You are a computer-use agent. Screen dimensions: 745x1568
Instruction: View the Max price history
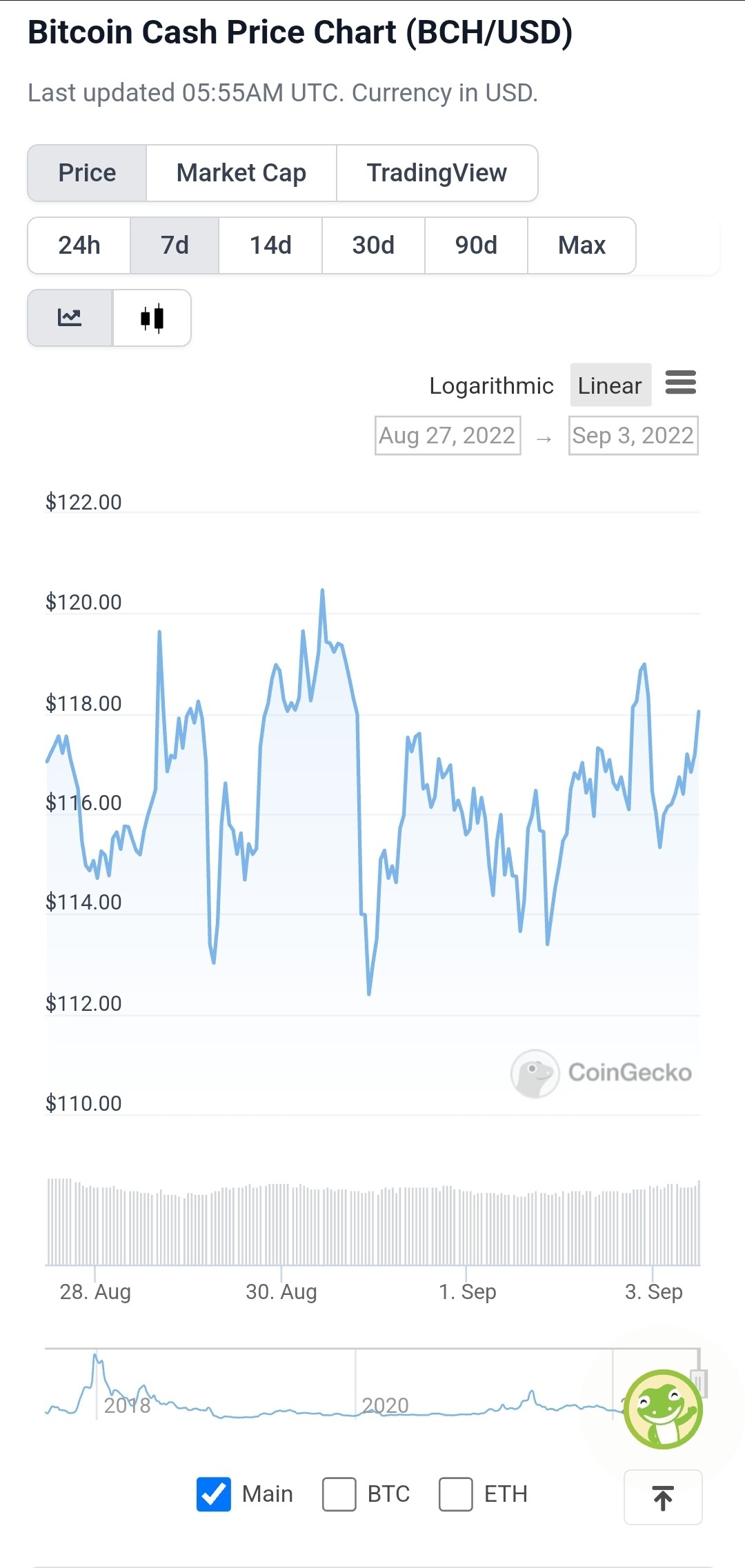point(582,245)
